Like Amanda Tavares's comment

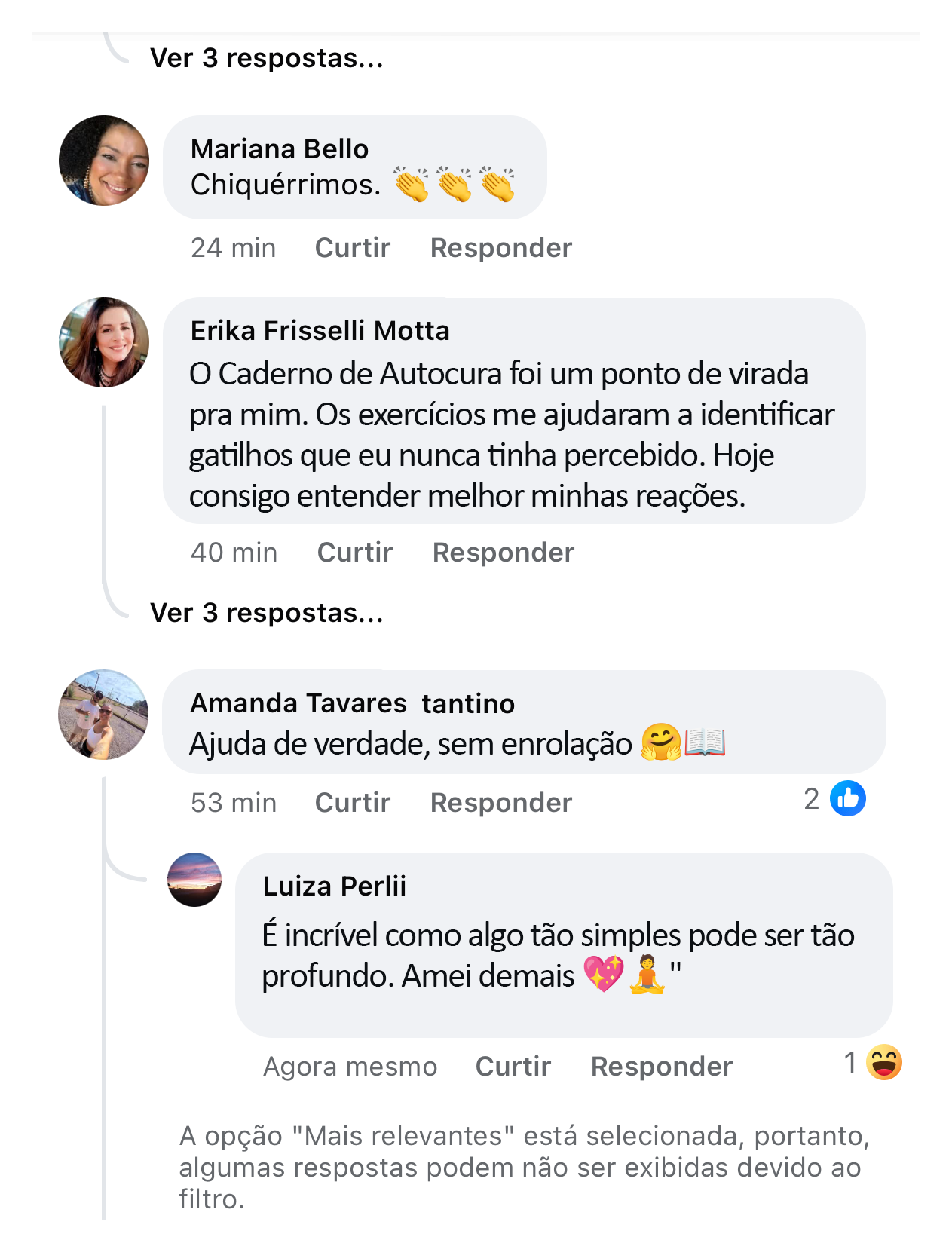352,803
